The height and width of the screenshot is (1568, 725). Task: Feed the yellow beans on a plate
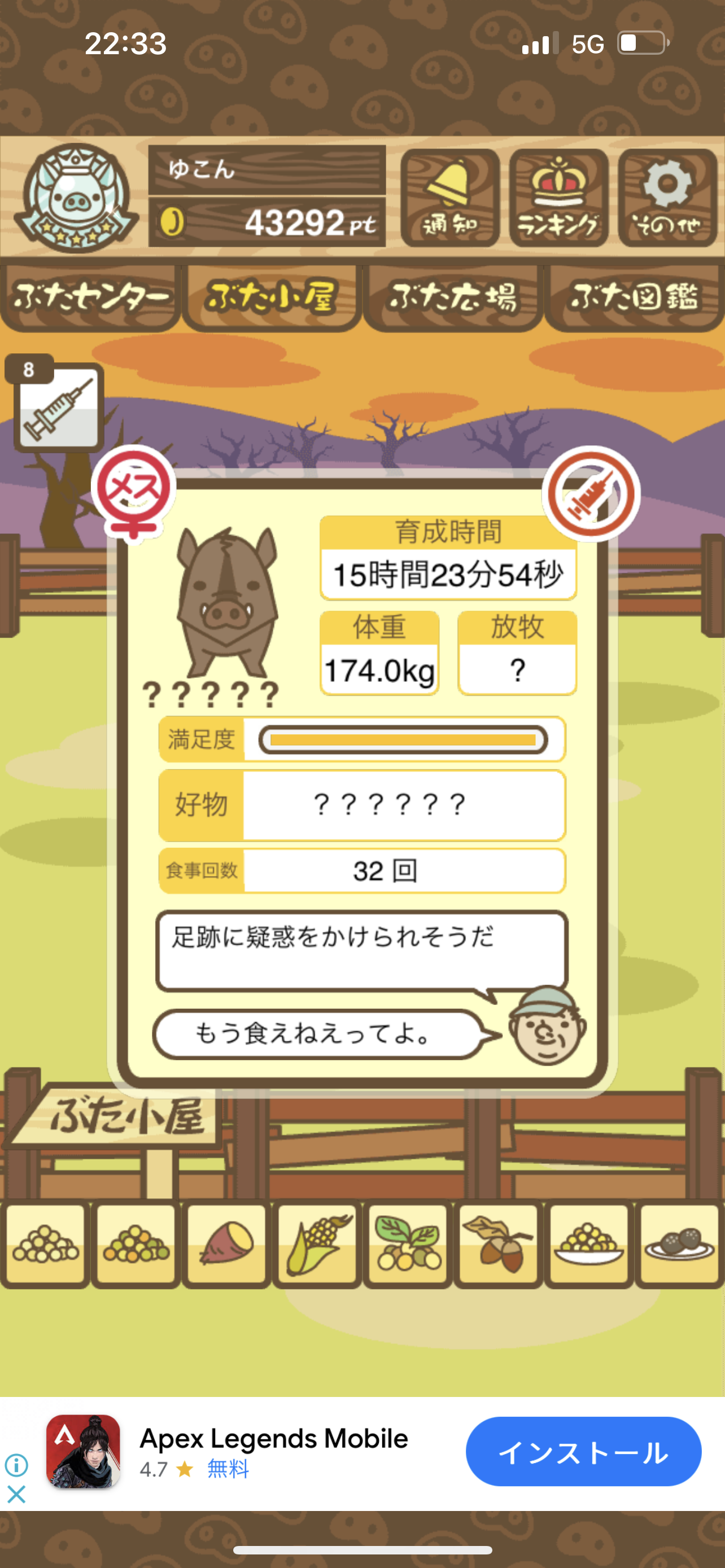(589, 1244)
